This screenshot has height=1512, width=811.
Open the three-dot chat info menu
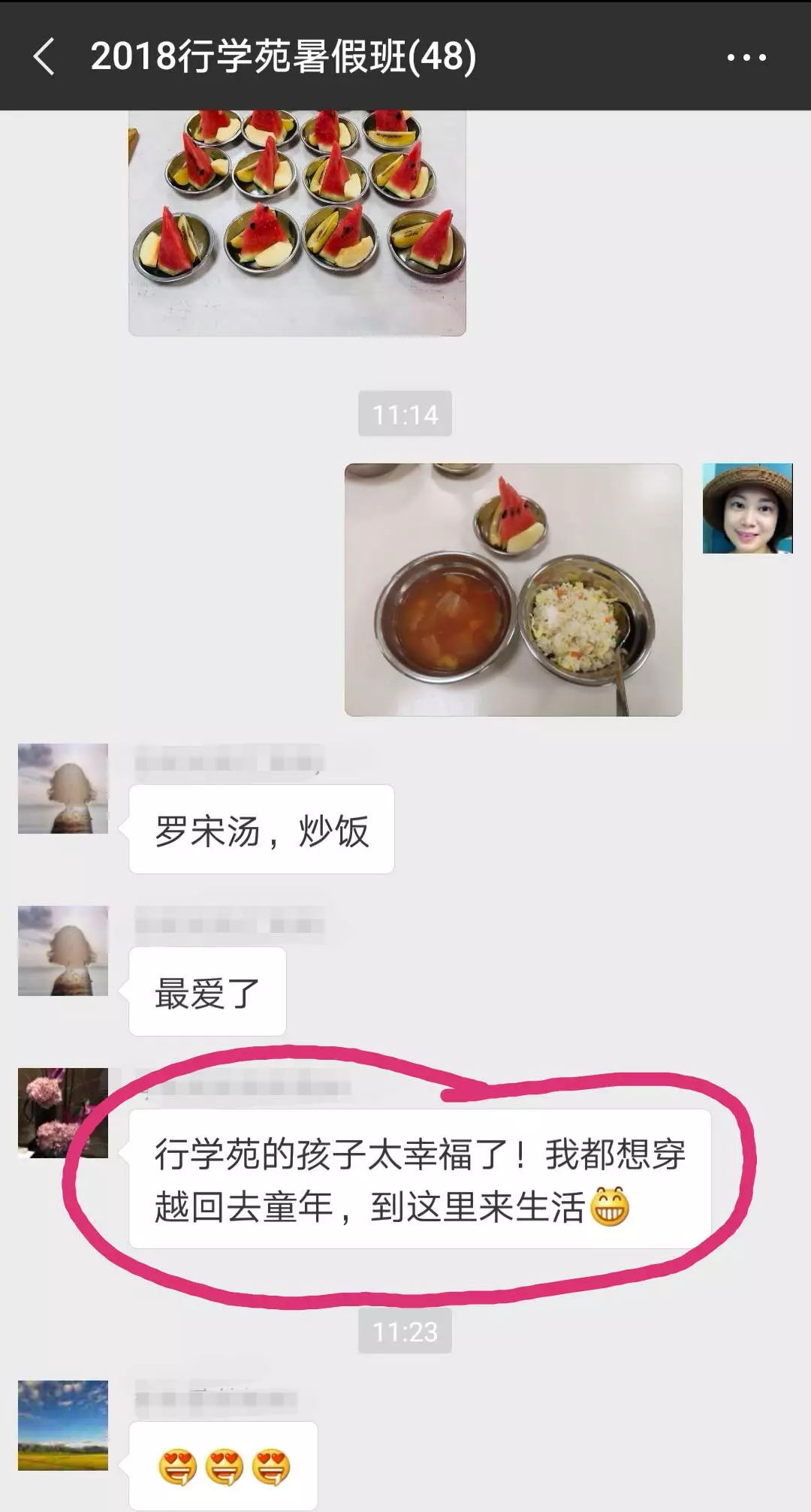click(x=746, y=57)
